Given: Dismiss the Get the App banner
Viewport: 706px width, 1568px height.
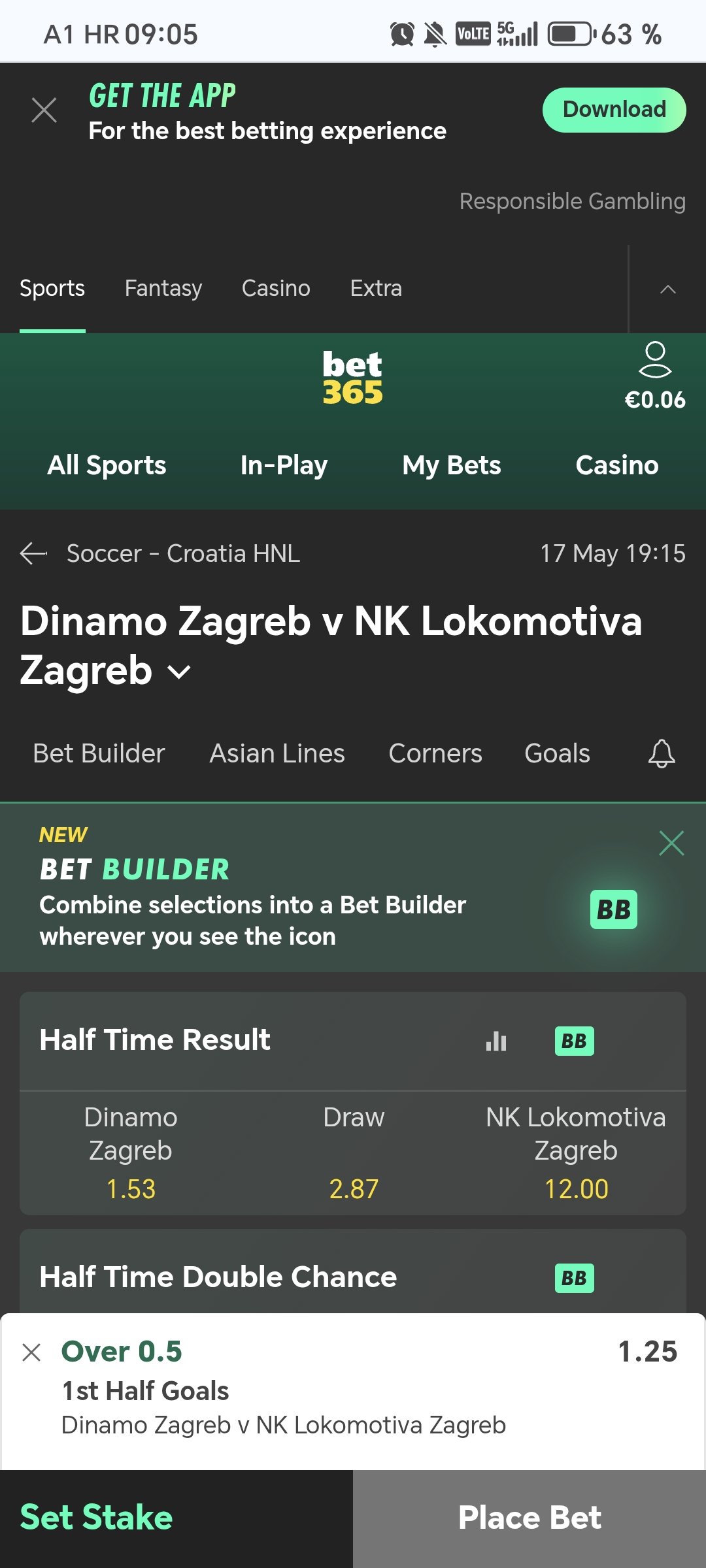Looking at the screenshot, I should [44, 110].
